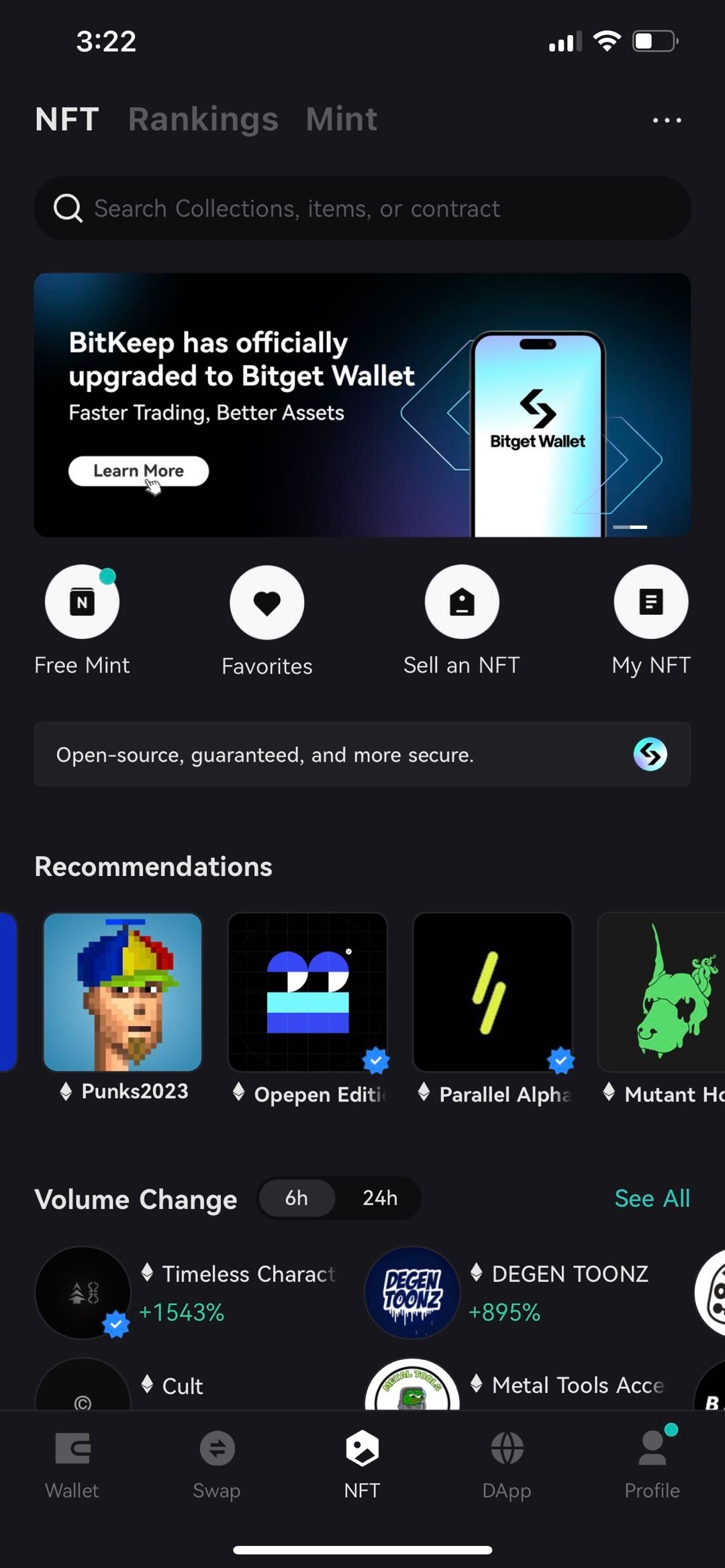The width and height of the screenshot is (725, 1568).
Task: Open My NFT shortcut
Action: [650, 602]
